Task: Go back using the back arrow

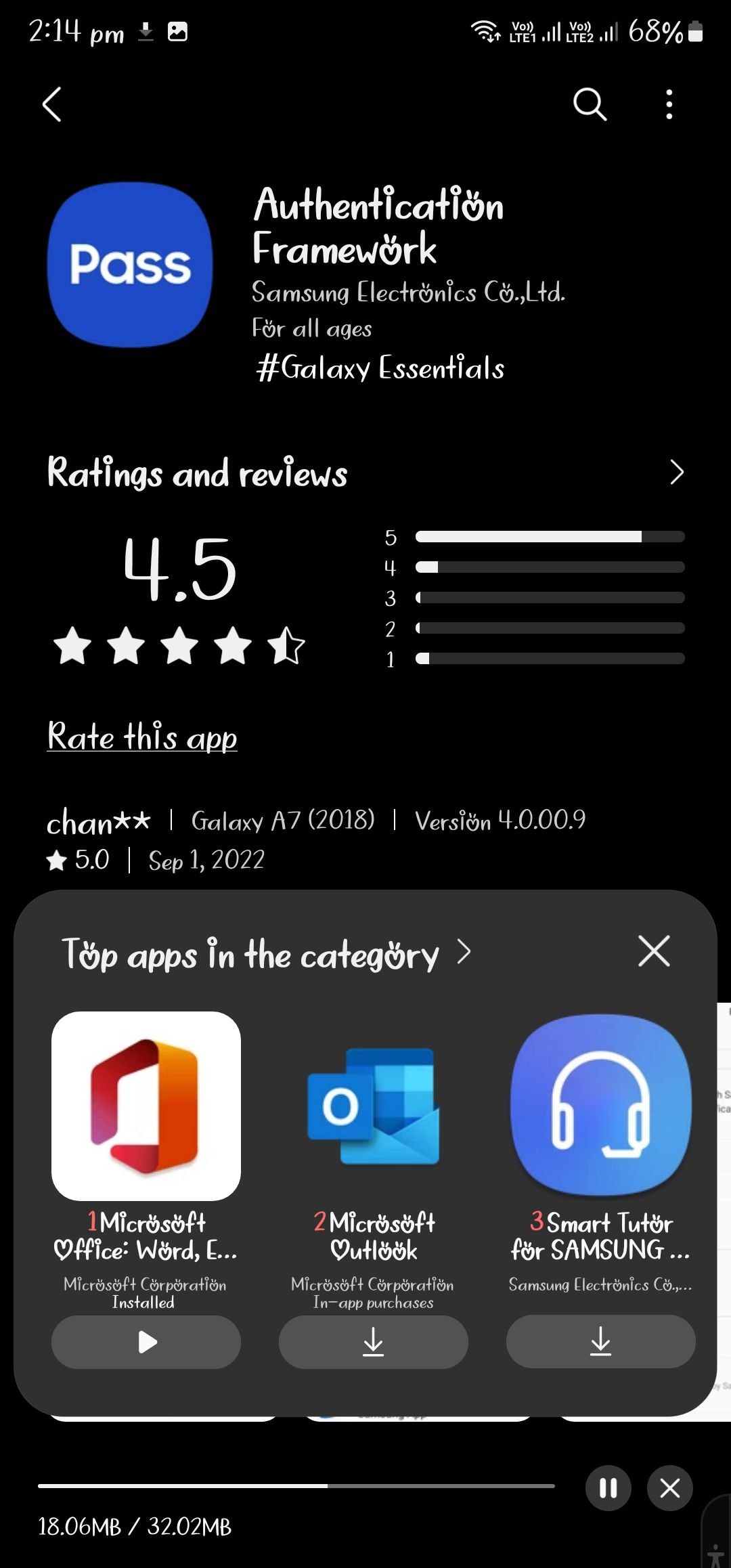Action: click(x=51, y=104)
